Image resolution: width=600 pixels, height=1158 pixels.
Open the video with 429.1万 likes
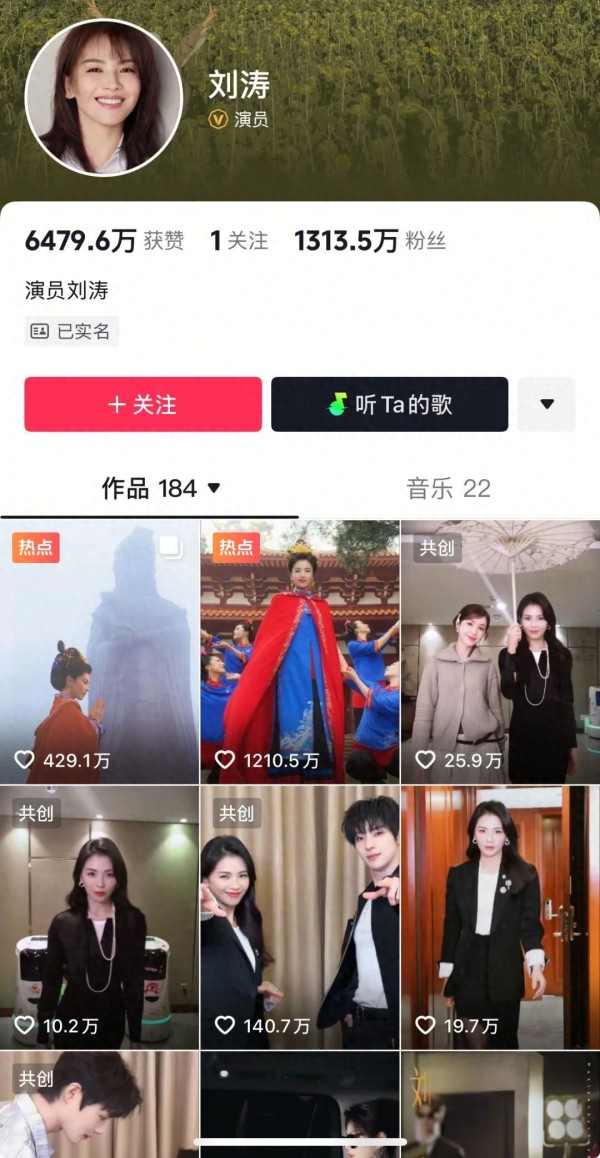tap(100, 651)
